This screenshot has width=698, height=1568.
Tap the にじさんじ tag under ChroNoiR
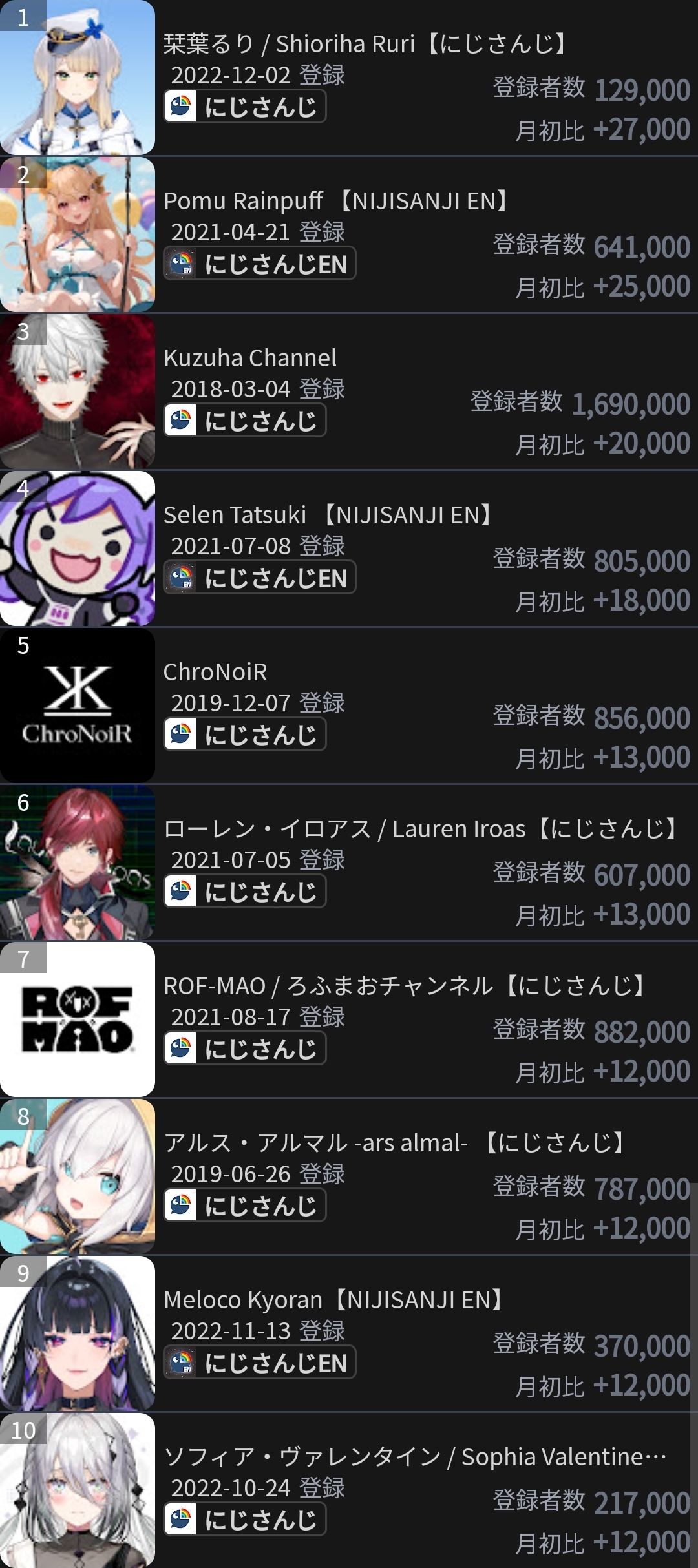point(245,735)
